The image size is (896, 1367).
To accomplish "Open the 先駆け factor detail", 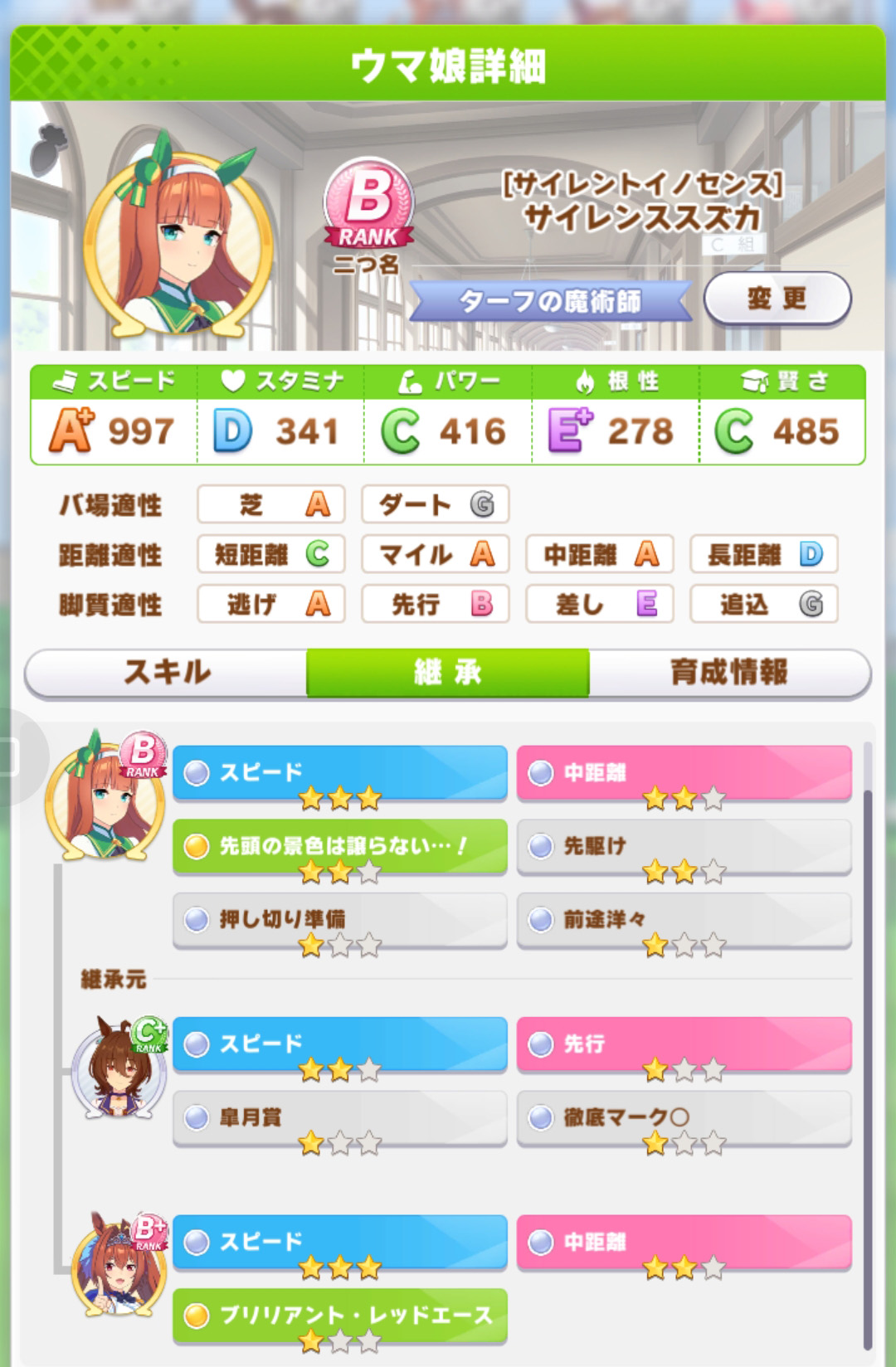I will (684, 846).
